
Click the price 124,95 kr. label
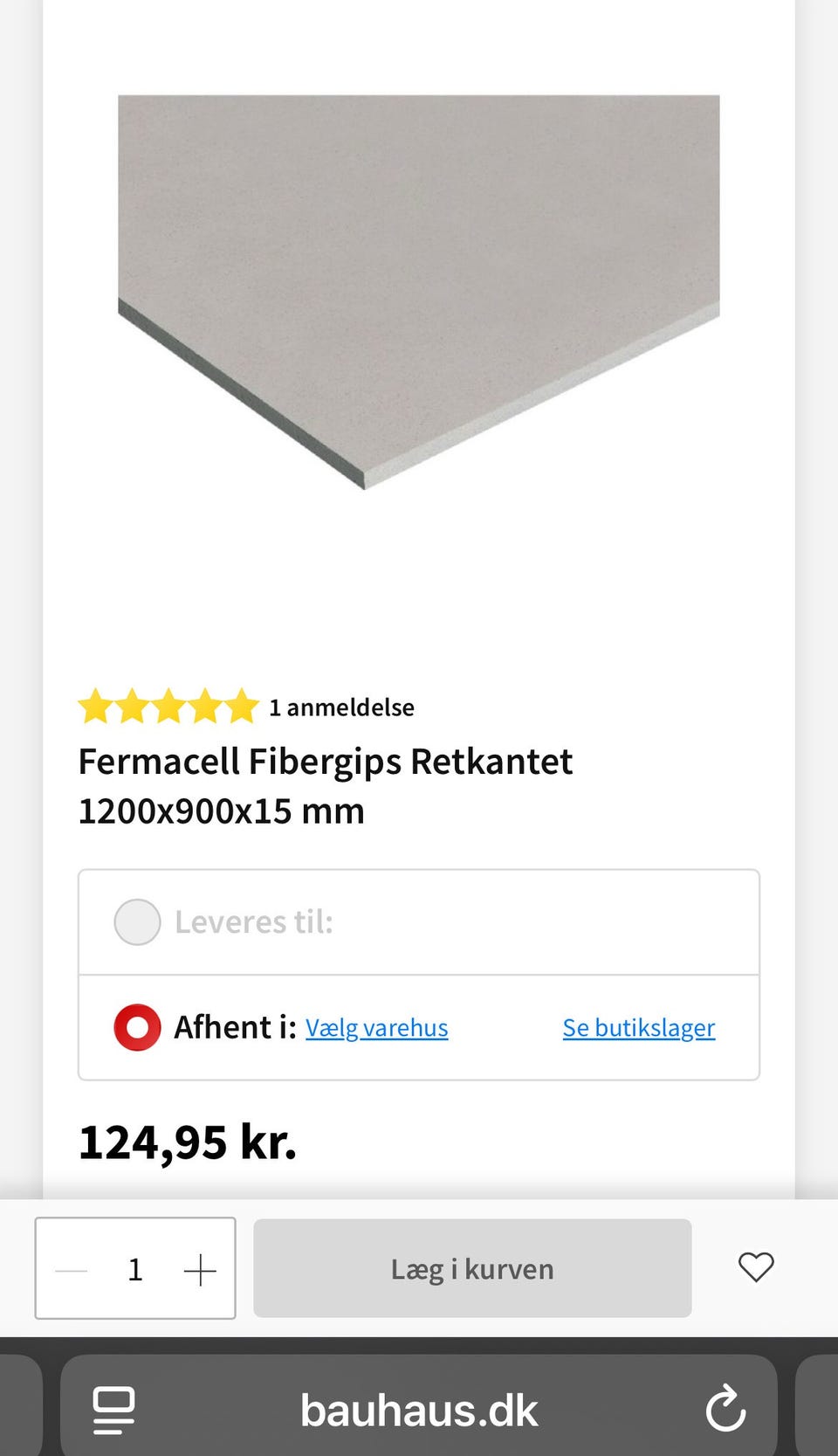[x=188, y=1141]
